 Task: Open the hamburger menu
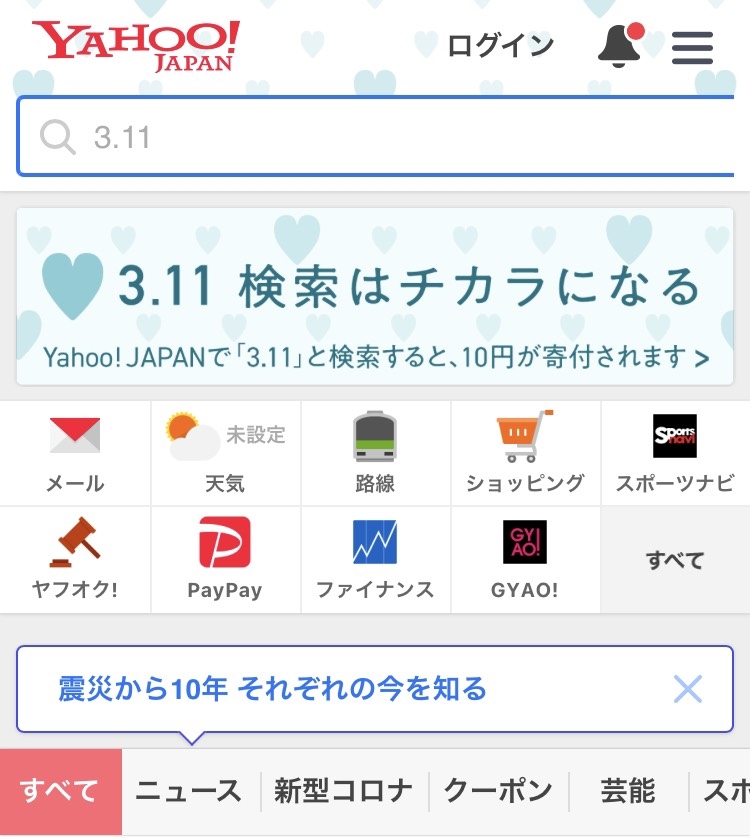692,47
